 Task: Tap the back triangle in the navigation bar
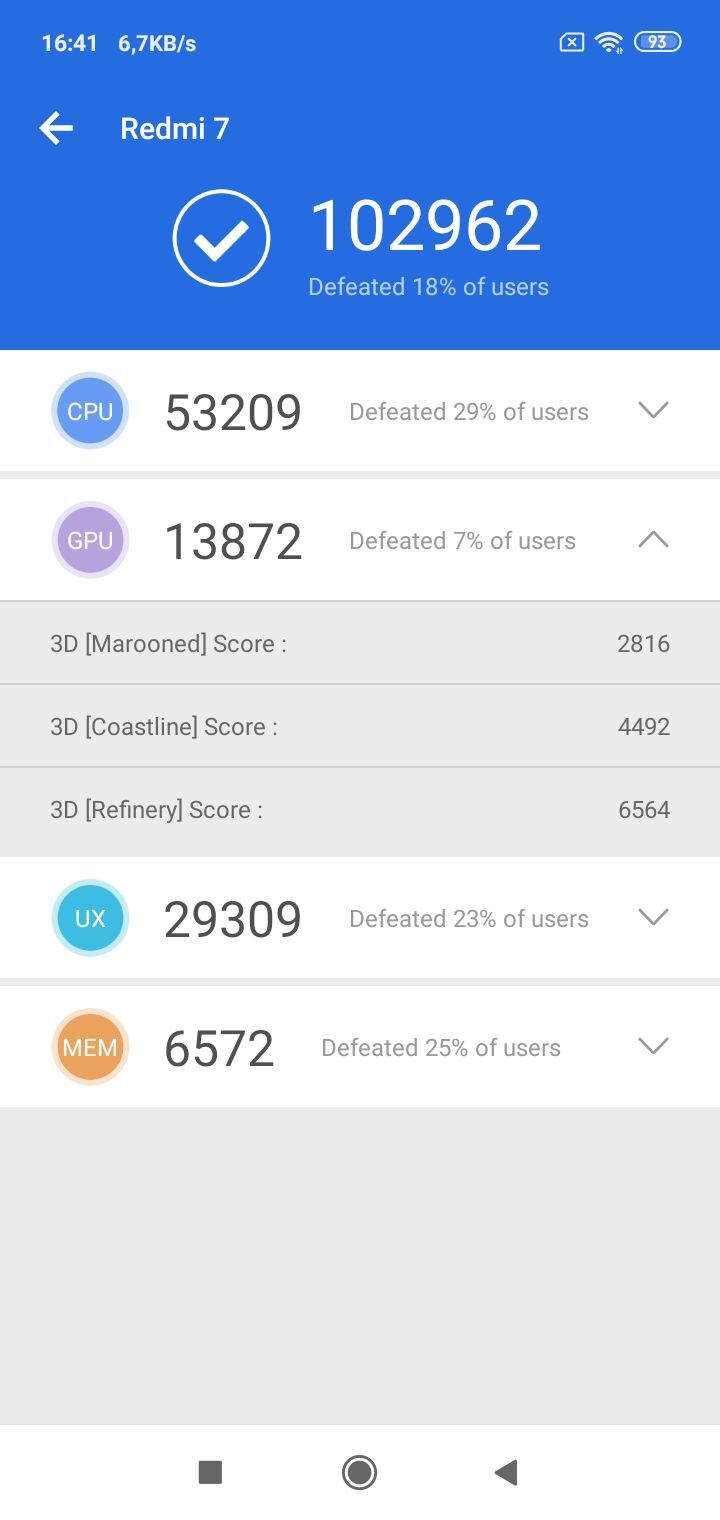pyautogui.click(x=507, y=1472)
